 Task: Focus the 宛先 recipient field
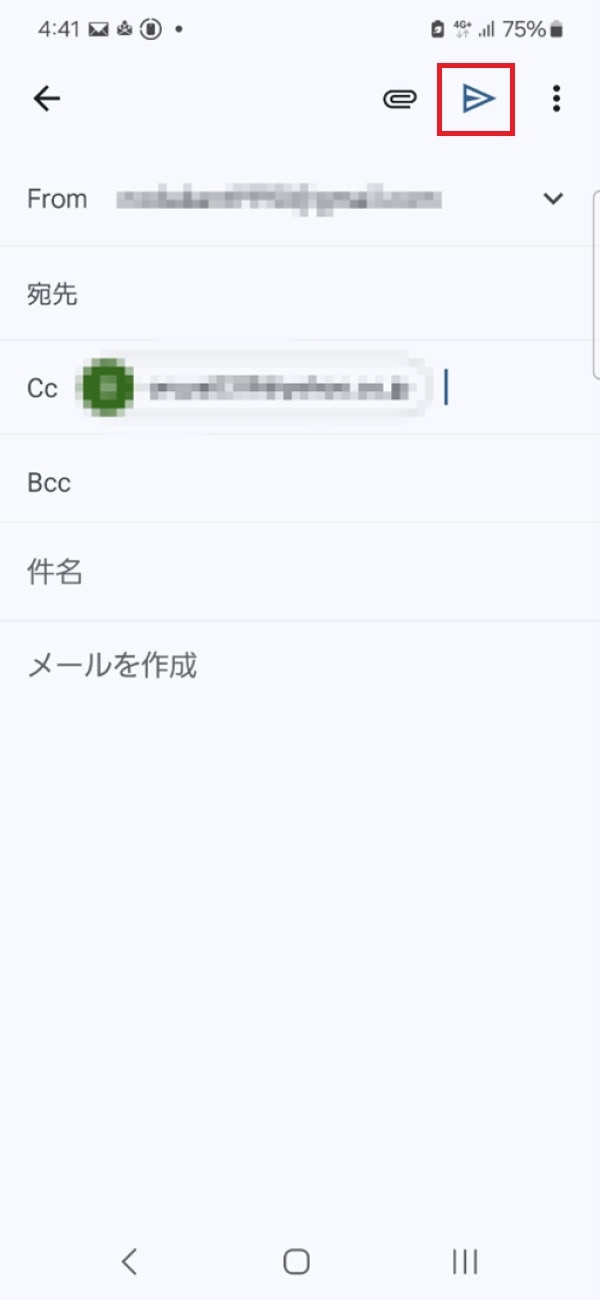(300, 294)
